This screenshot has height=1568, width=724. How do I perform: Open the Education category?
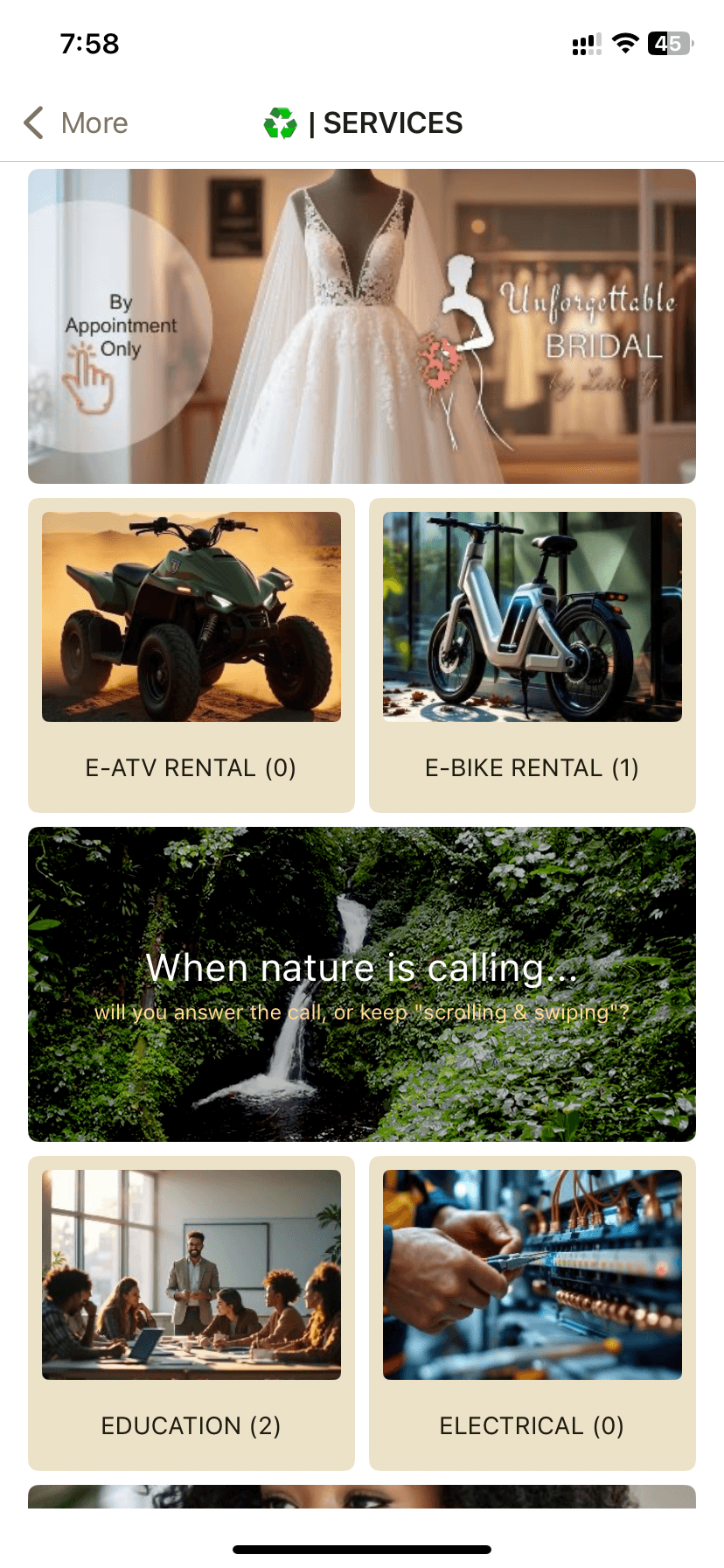tap(191, 1312)
